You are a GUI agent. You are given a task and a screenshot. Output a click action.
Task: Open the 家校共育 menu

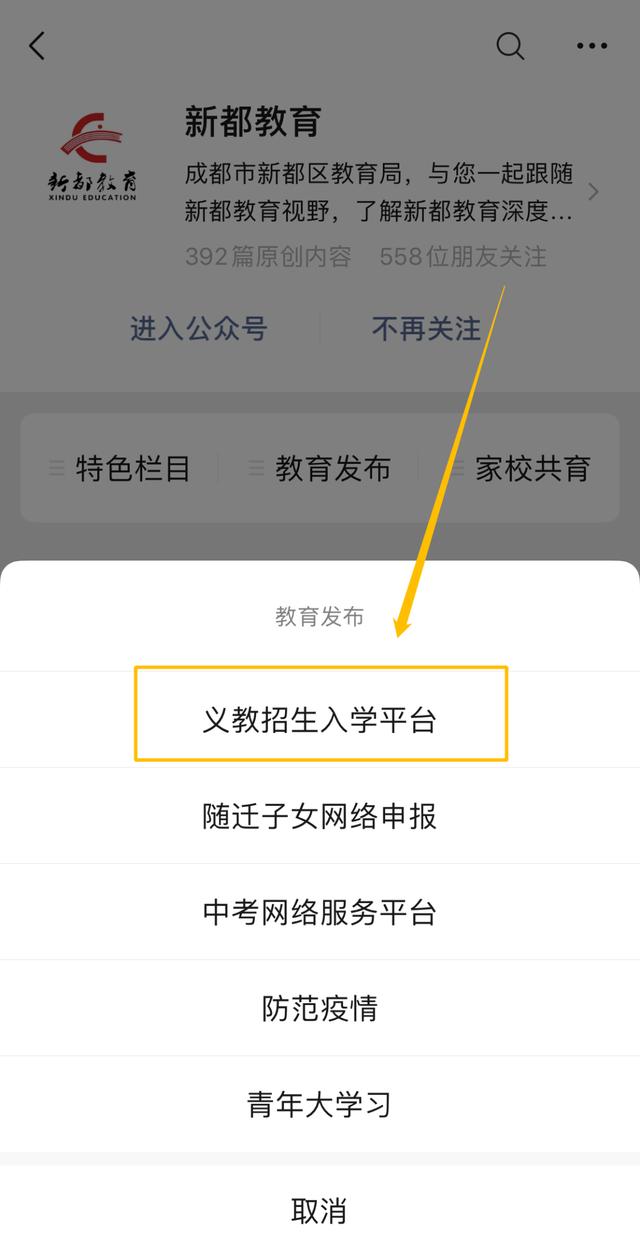(x=521, y=468)
